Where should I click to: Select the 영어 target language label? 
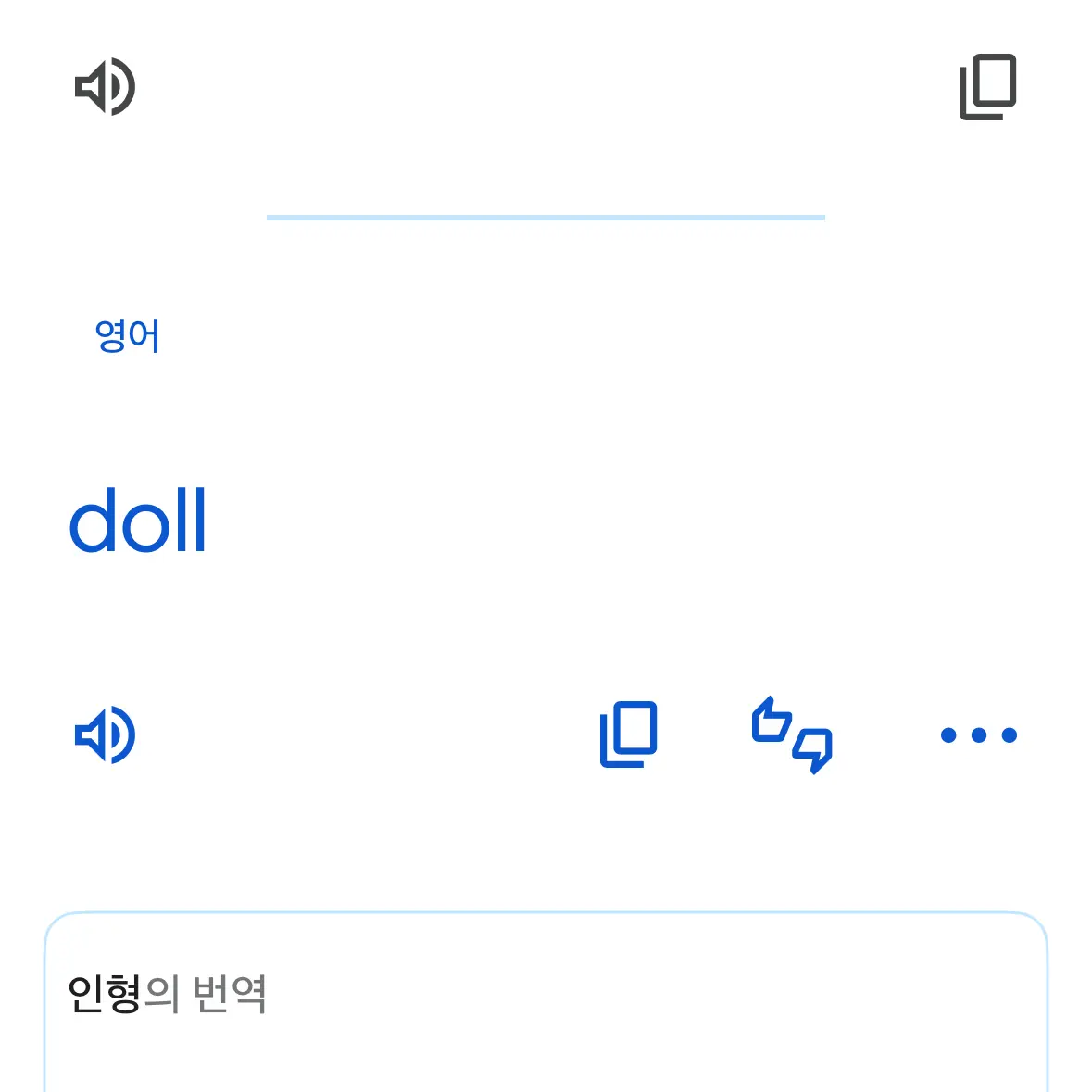(128, 336)
